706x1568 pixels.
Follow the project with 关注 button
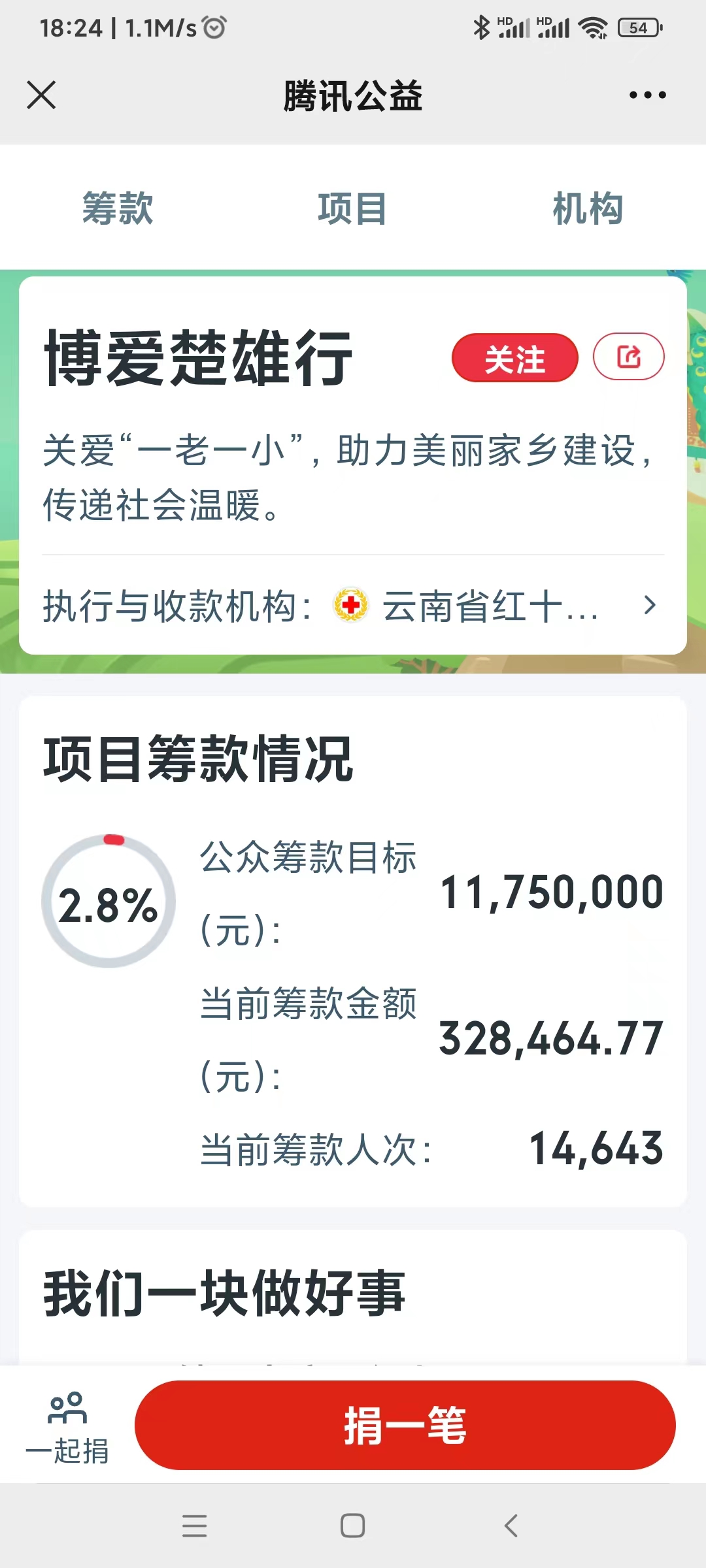[514, 358]
